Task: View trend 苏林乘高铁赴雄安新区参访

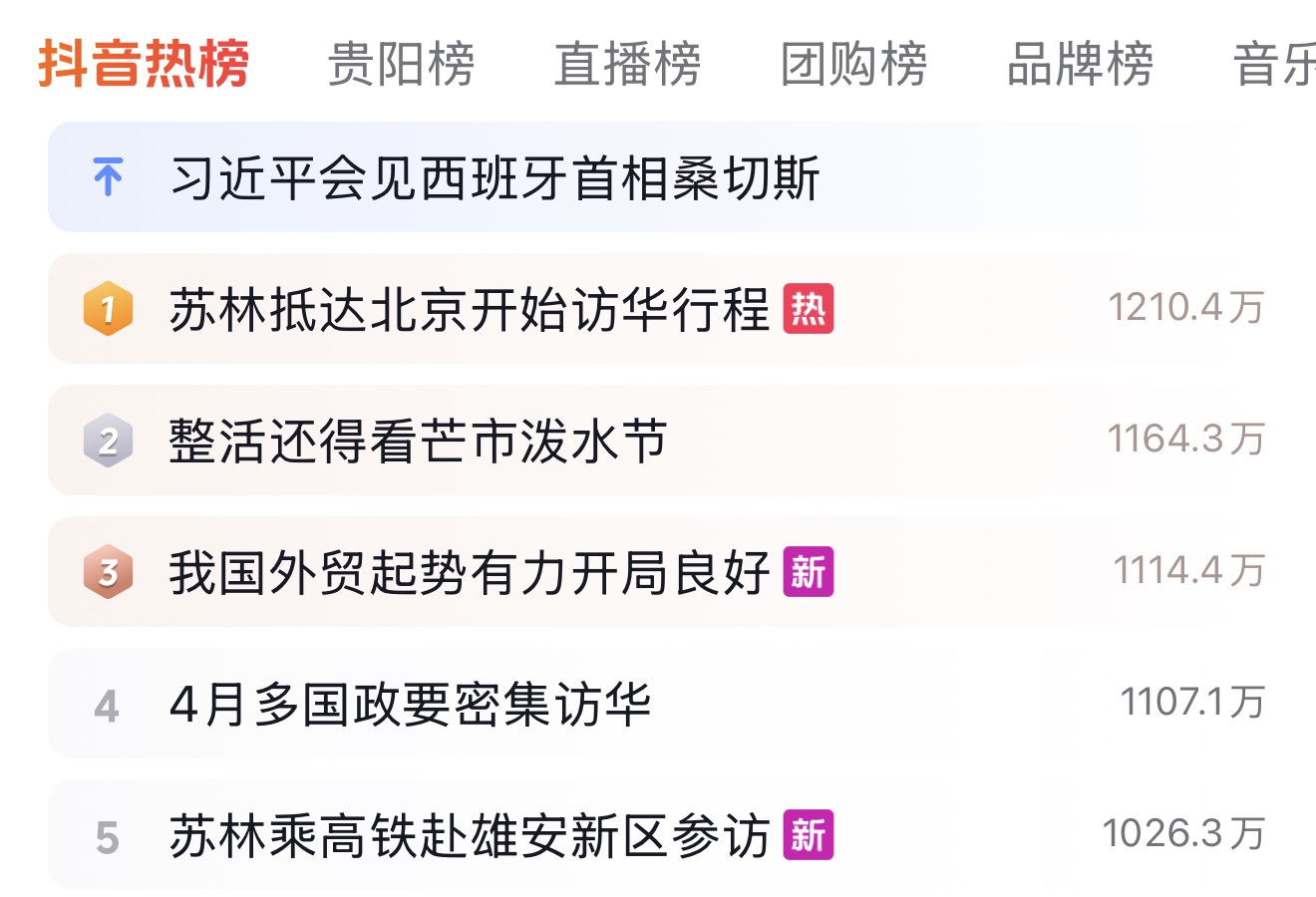Action: click(x=470, y=835)
